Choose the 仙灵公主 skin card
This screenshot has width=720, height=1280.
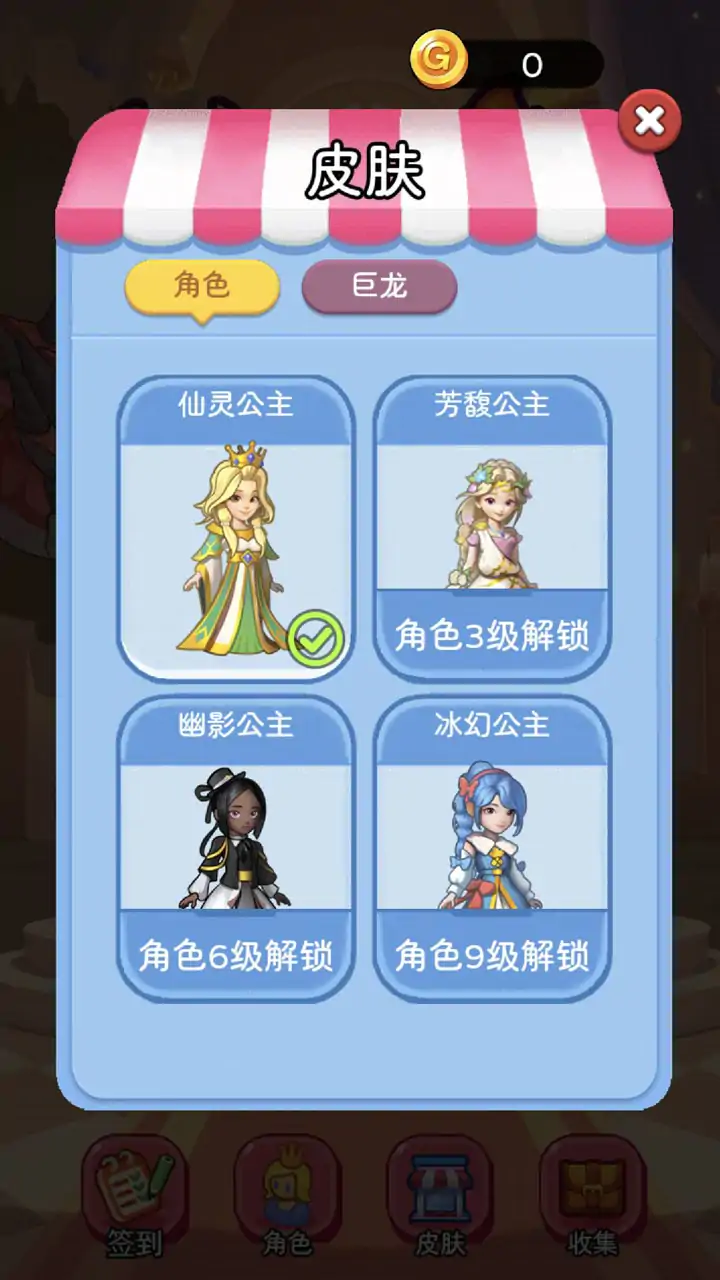(236, 530)
